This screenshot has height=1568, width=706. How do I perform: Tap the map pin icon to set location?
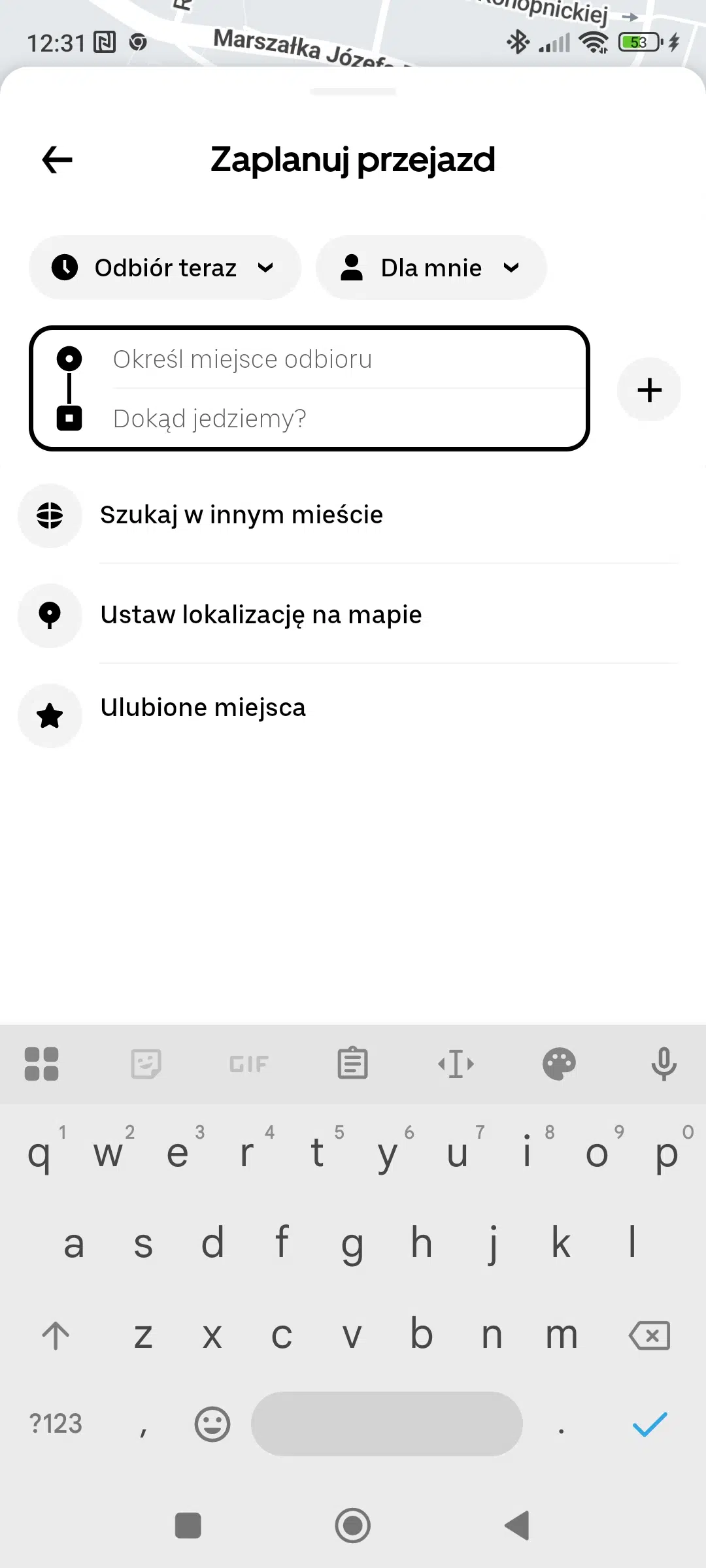pyautogui.click(x=50, y=615)
